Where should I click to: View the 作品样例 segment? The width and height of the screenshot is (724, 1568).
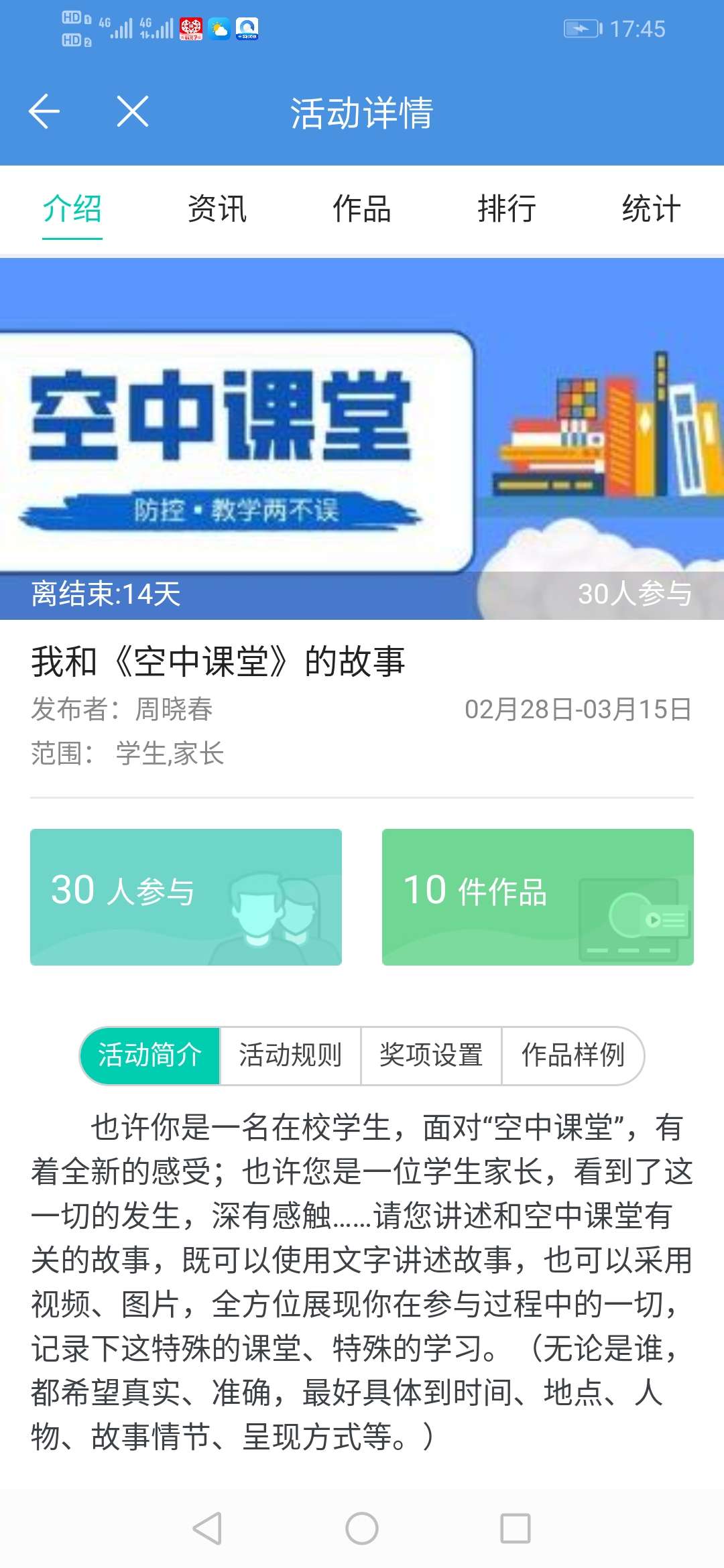[572, 1055]
